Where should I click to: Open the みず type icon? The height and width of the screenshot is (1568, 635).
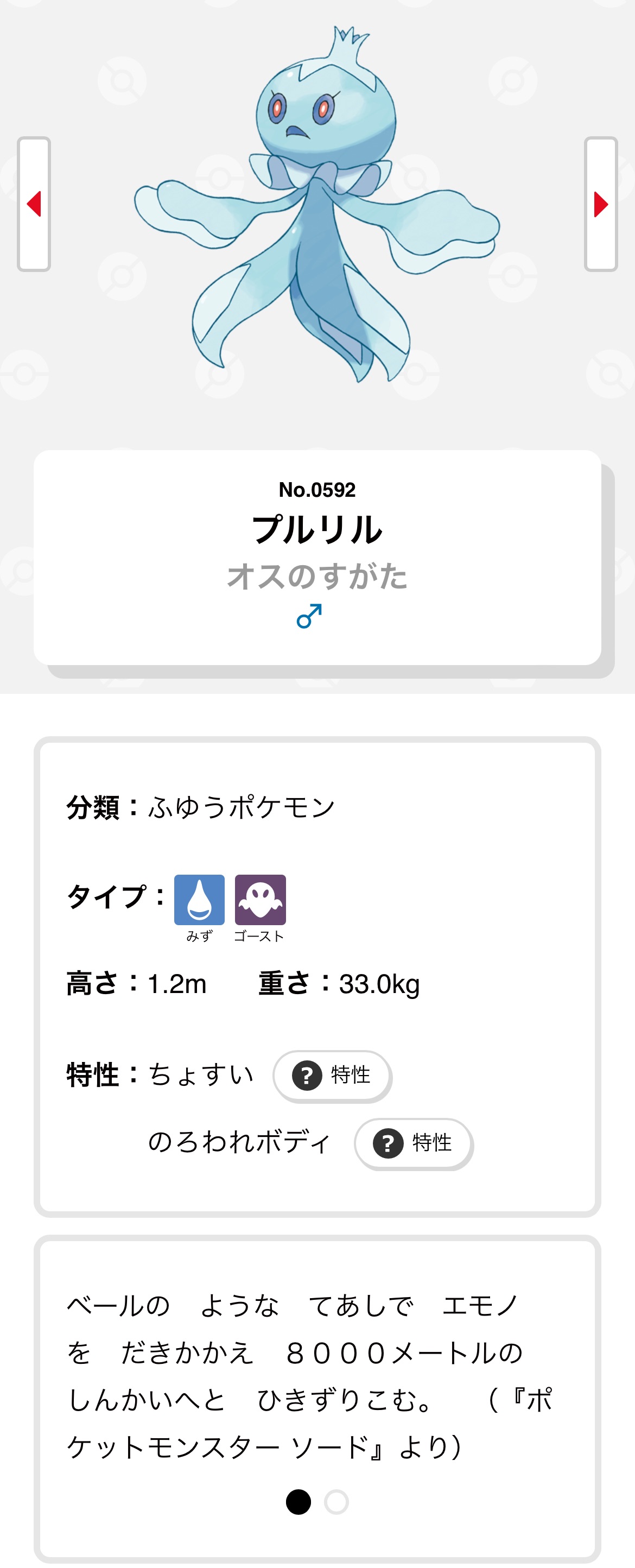[x=199, y=900]
